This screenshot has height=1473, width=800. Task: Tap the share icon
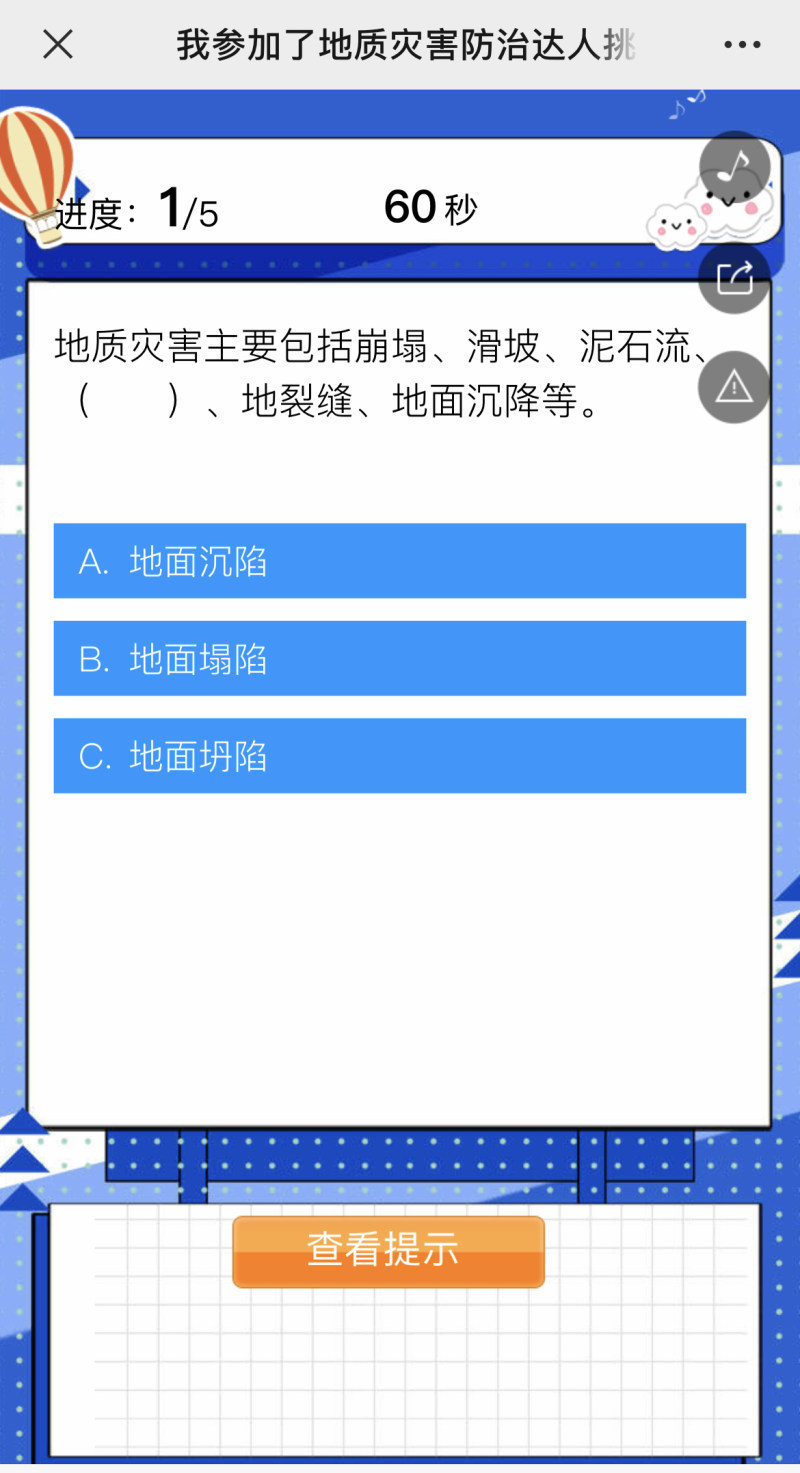[x=734, y=278]
